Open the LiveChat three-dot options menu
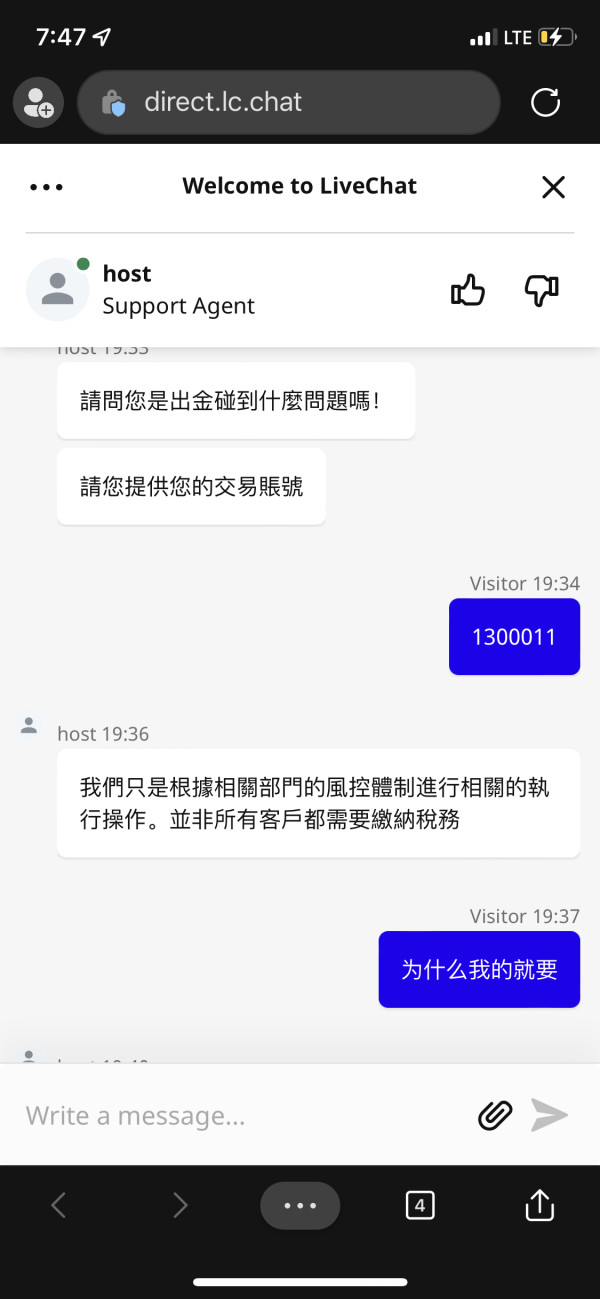The image size is (600, 1299). [x=47, y=187]
